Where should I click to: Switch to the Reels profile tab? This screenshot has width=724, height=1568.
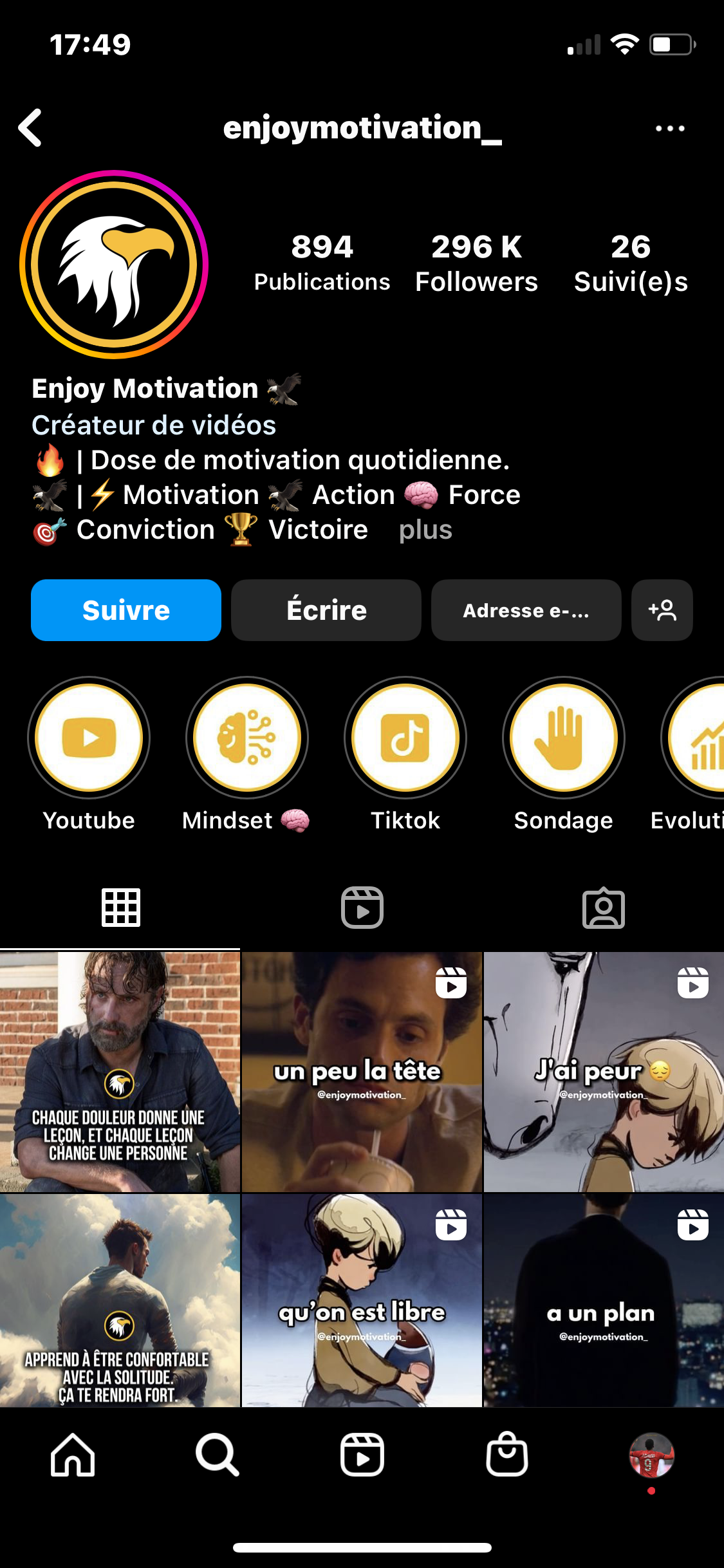click(x=362, y=908)
